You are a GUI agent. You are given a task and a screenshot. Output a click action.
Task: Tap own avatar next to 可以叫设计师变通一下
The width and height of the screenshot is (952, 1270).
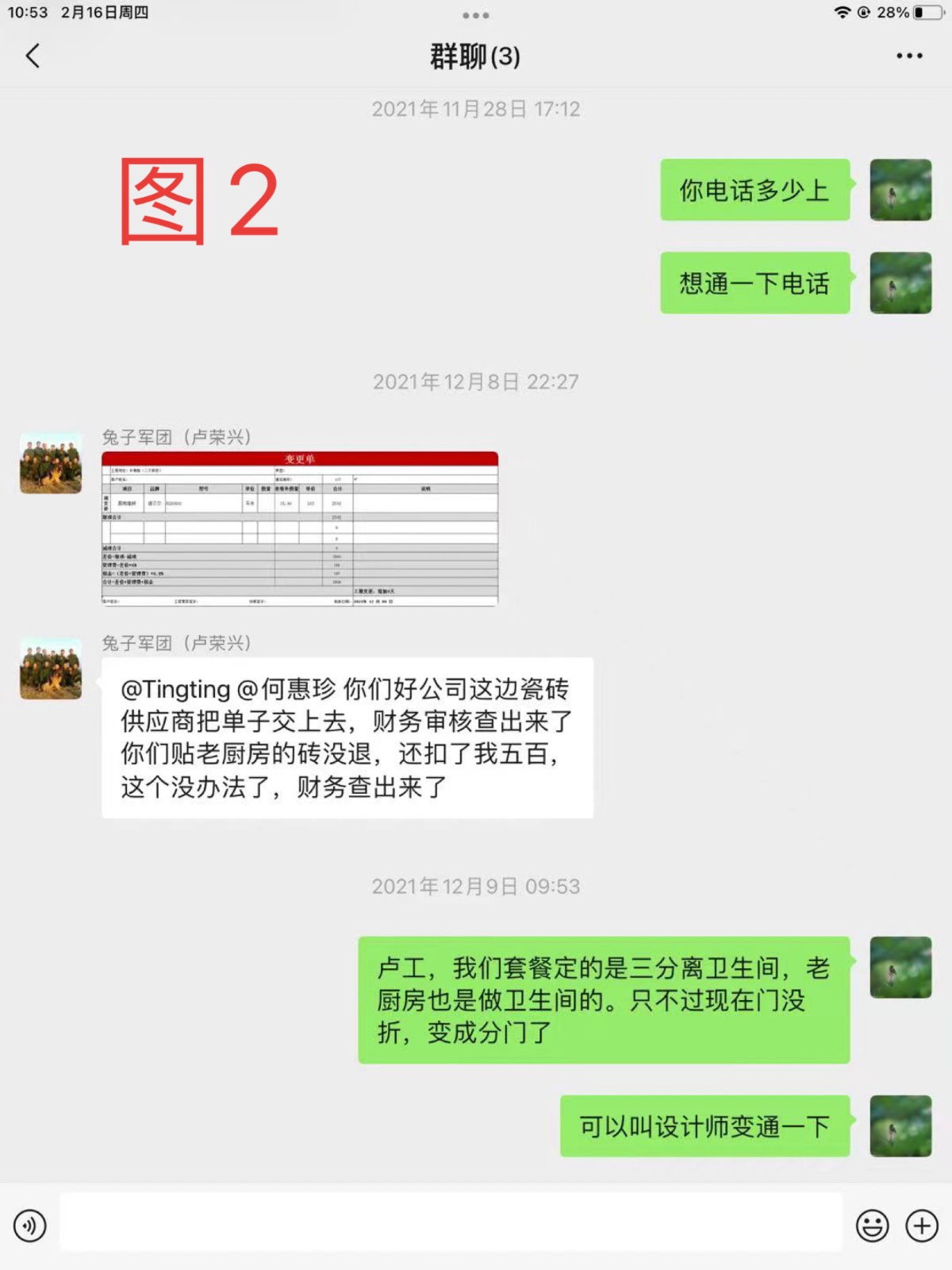click(900, 1126)
